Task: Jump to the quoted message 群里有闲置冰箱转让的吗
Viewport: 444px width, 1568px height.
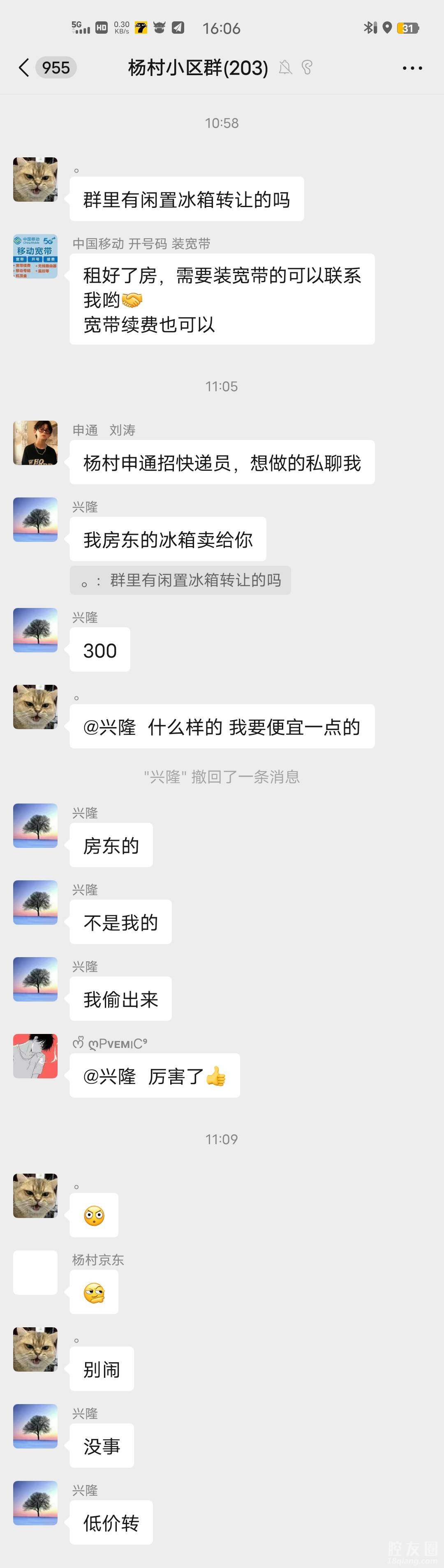Action: point(180,580)
